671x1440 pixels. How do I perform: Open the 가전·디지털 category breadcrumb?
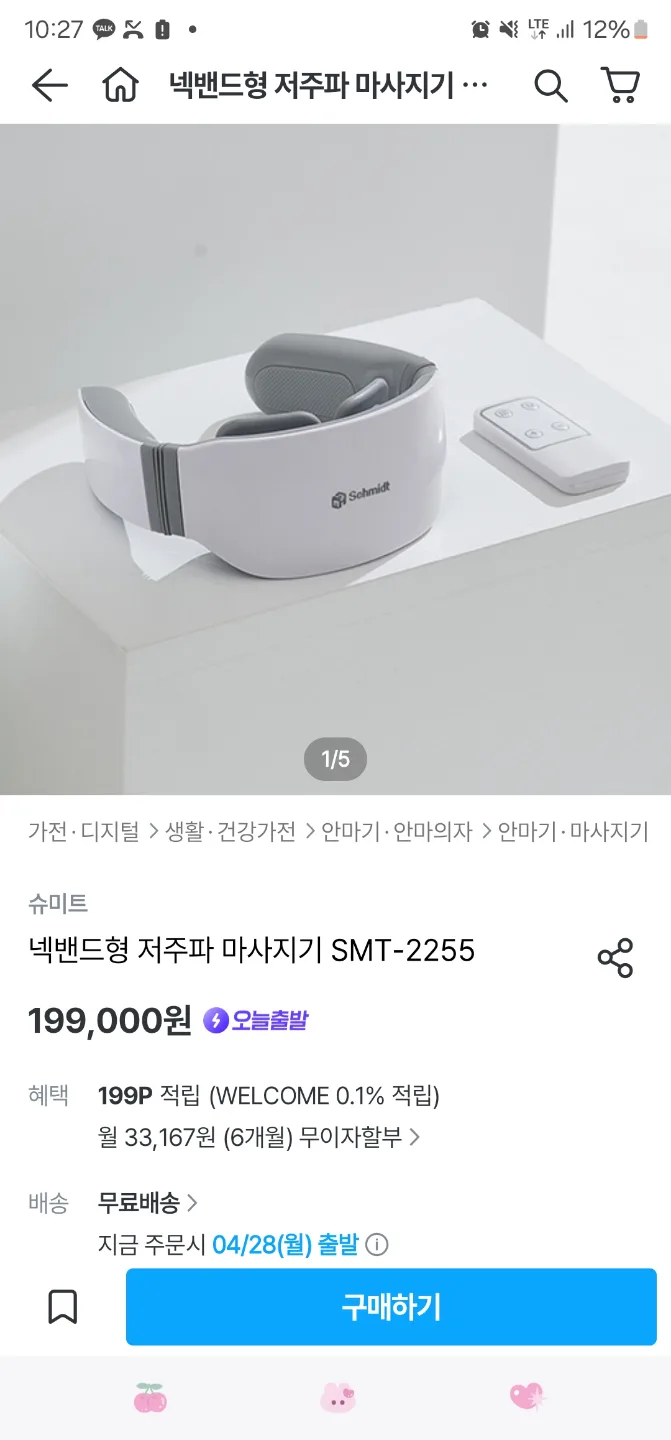(x=84, y=832)
